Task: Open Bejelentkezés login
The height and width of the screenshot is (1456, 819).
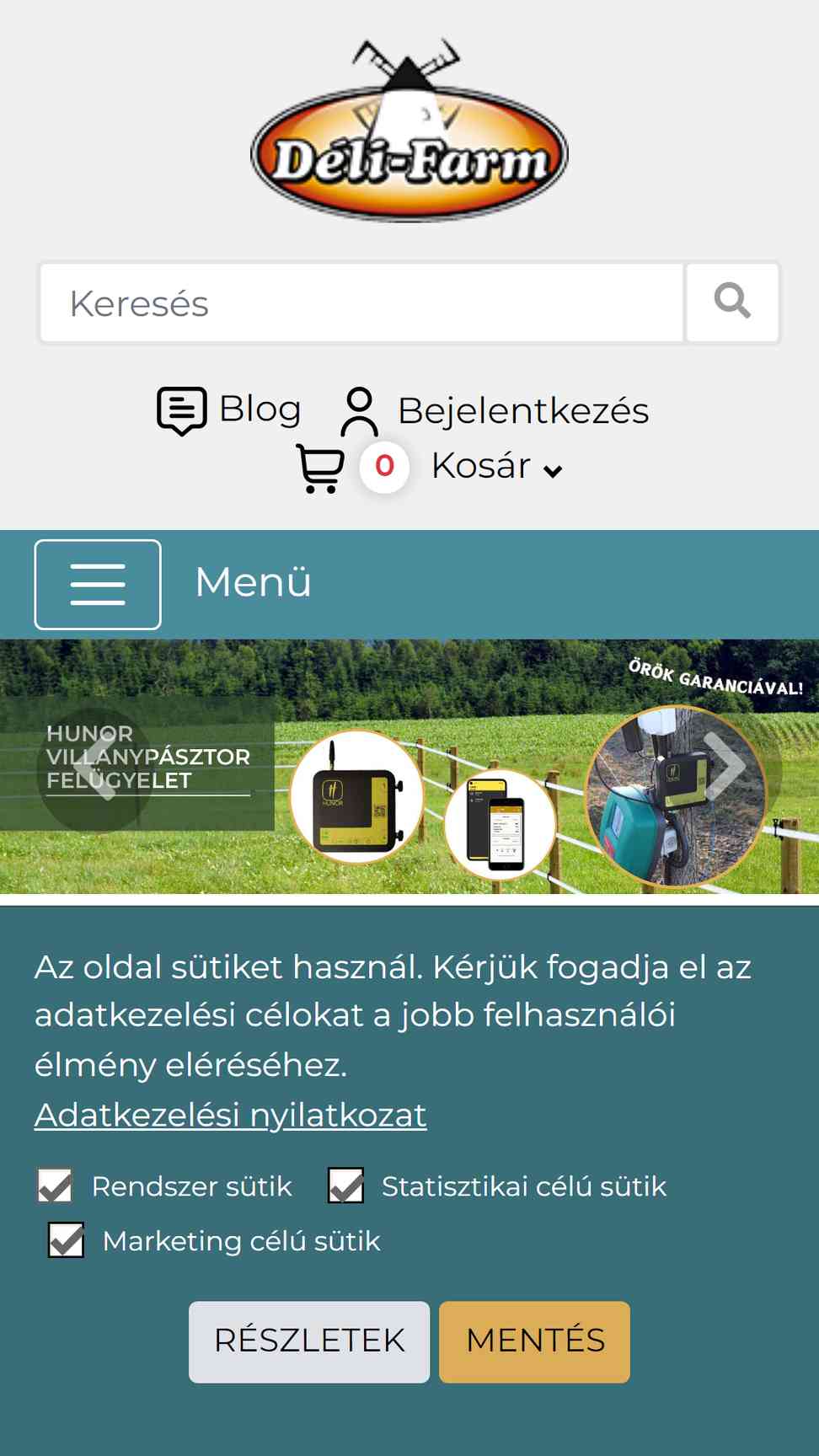Action: click(x=495, y=411)
